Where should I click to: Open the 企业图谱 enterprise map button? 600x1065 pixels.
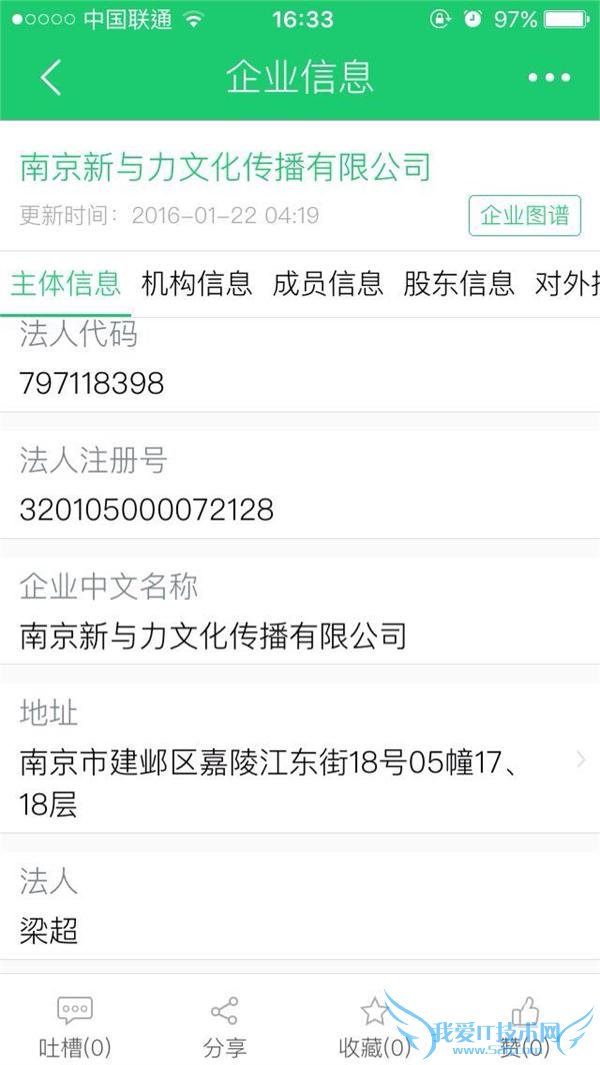(525, 216)
